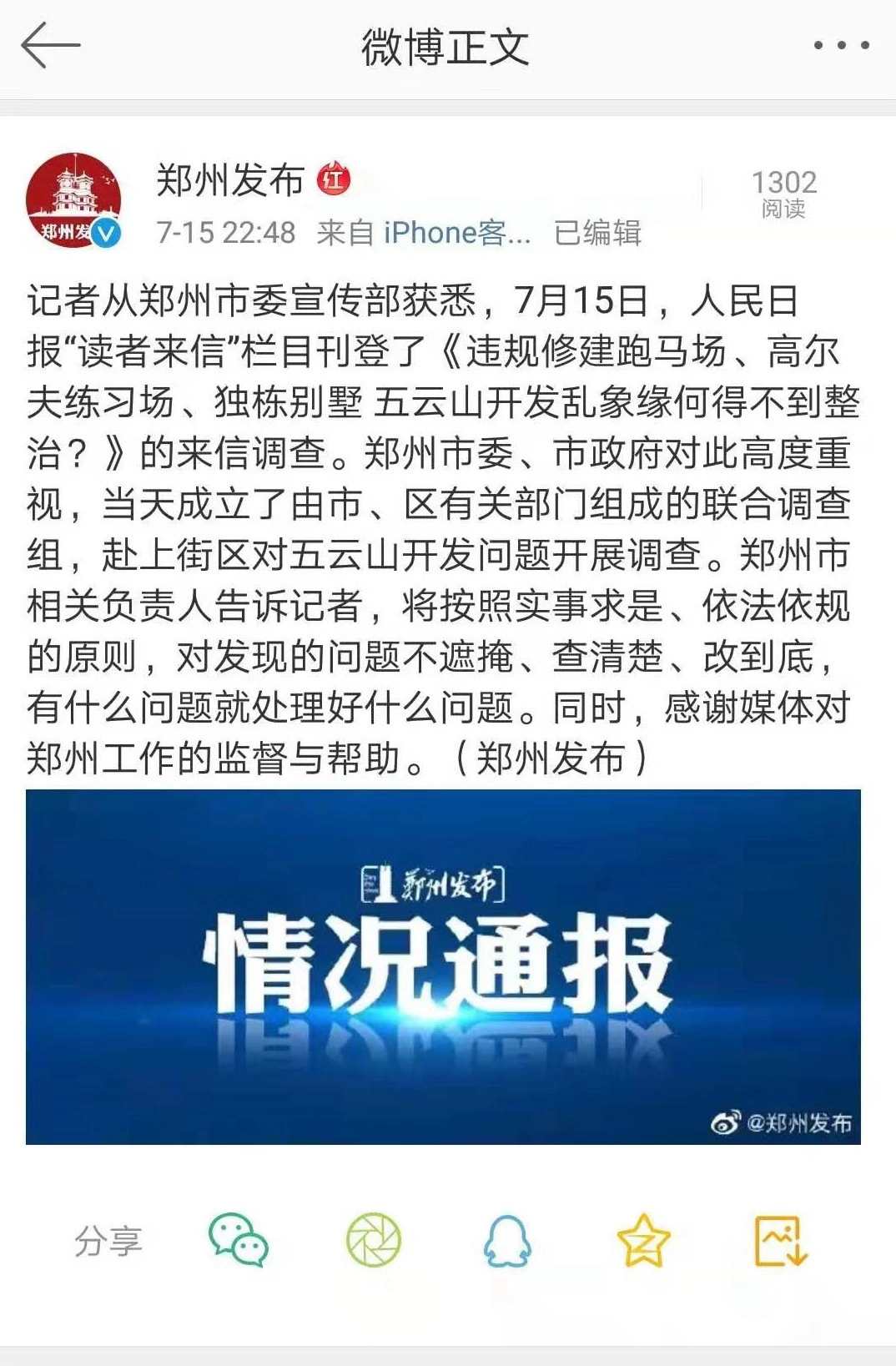Screen dimensions: 896x1366
Task: Open 郑州发布 profile avatar
Action: coord(73,201)
